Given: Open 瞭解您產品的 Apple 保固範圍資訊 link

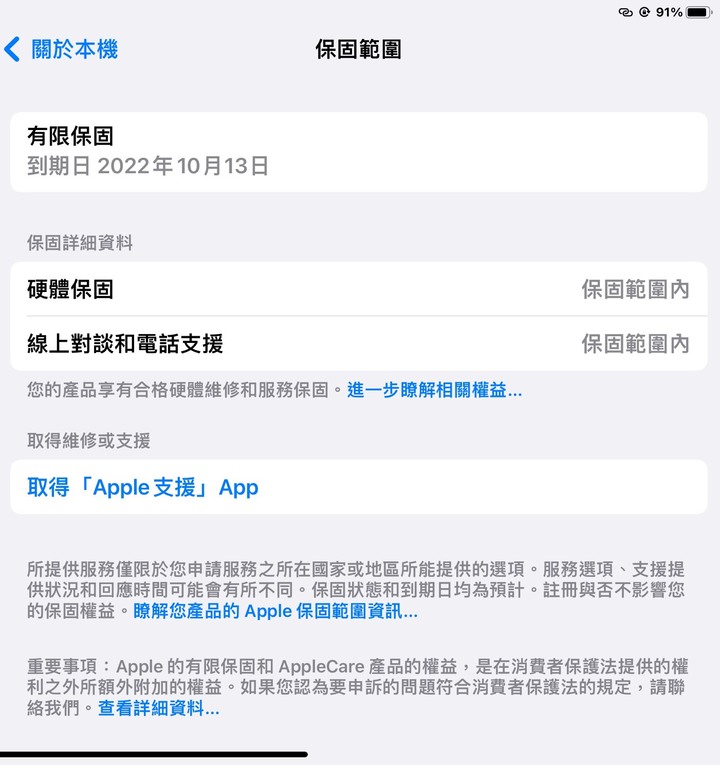Looking at the screenshot, I should coord(275,611).
